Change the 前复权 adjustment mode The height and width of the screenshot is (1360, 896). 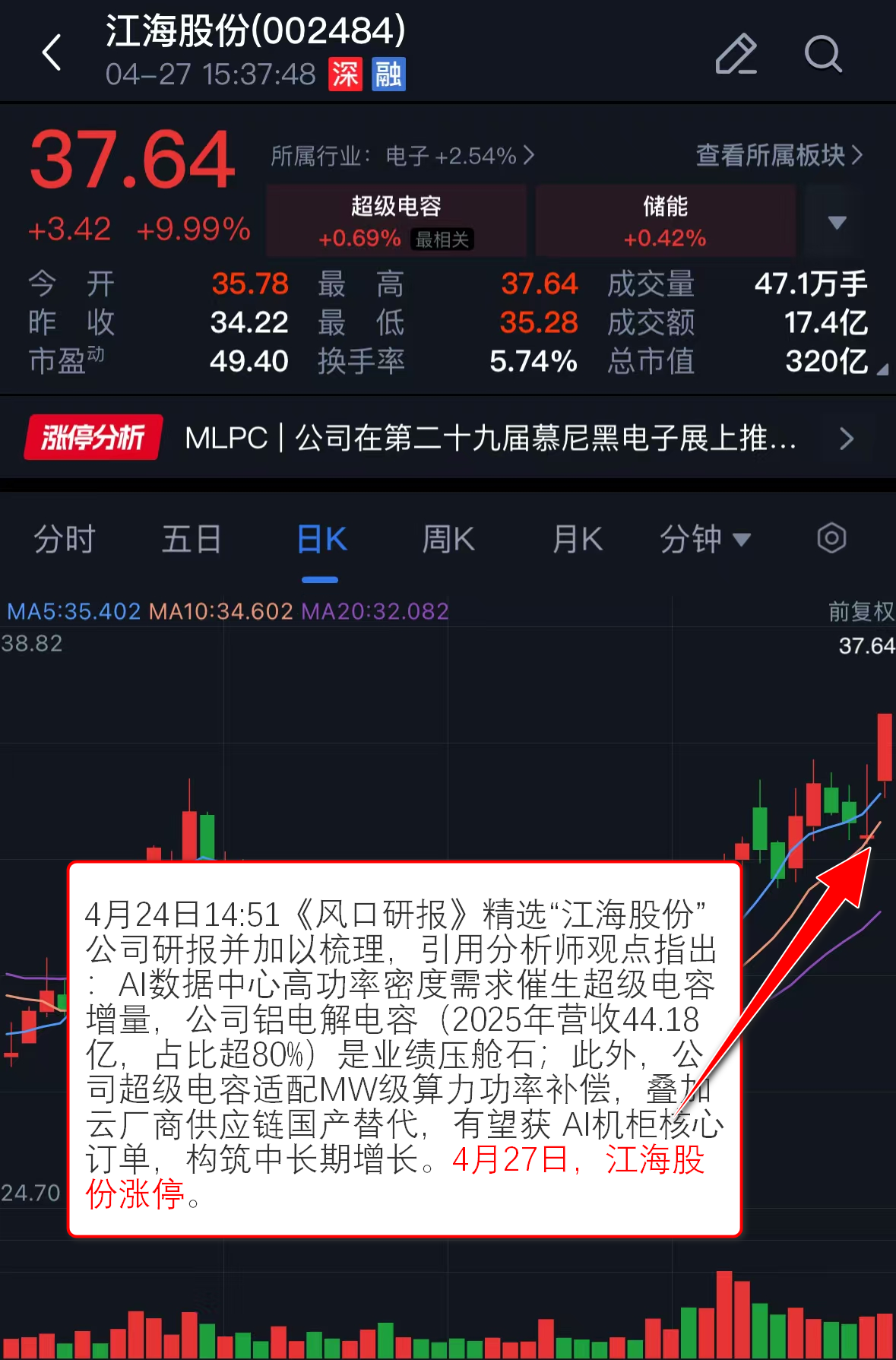(x=860, y=611)
